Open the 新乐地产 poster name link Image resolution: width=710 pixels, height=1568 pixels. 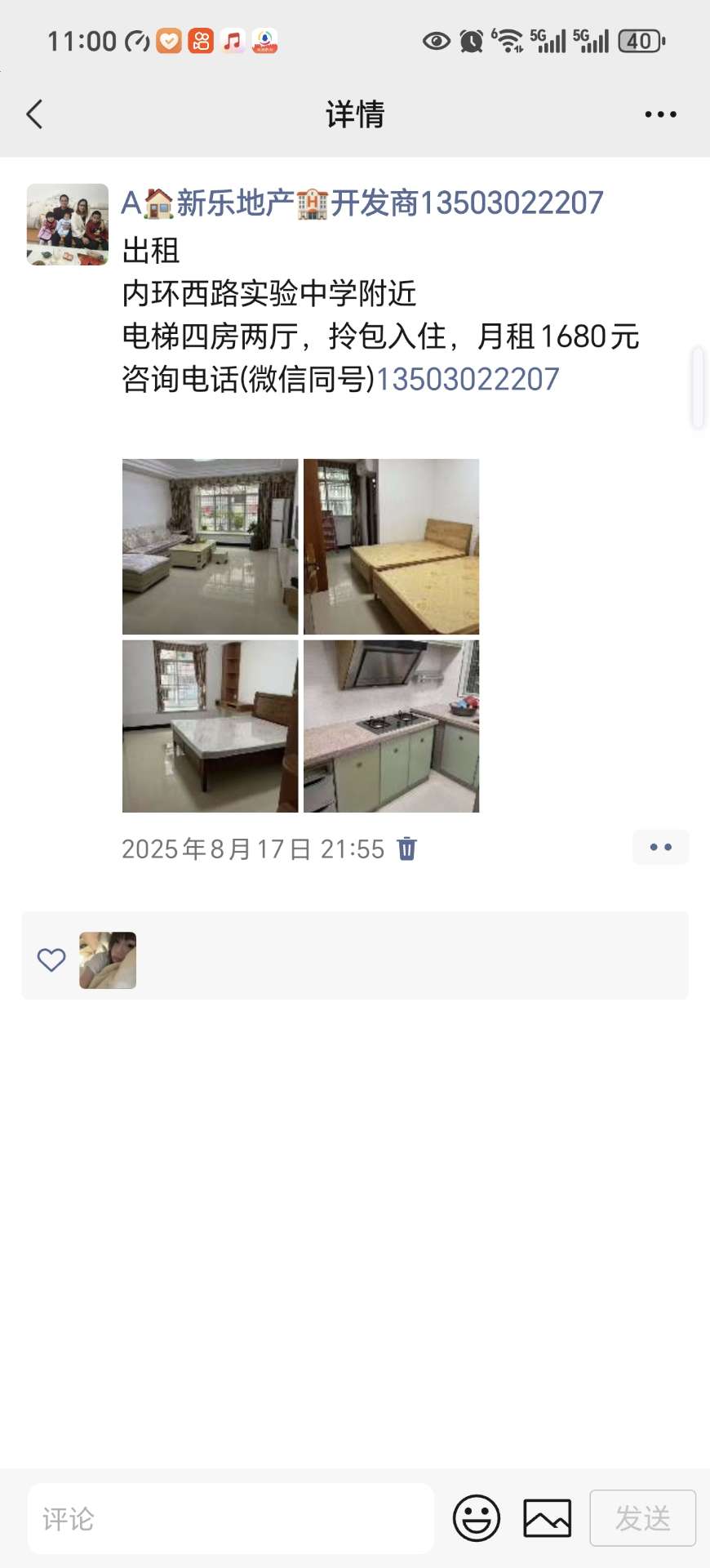coord(362,203)
